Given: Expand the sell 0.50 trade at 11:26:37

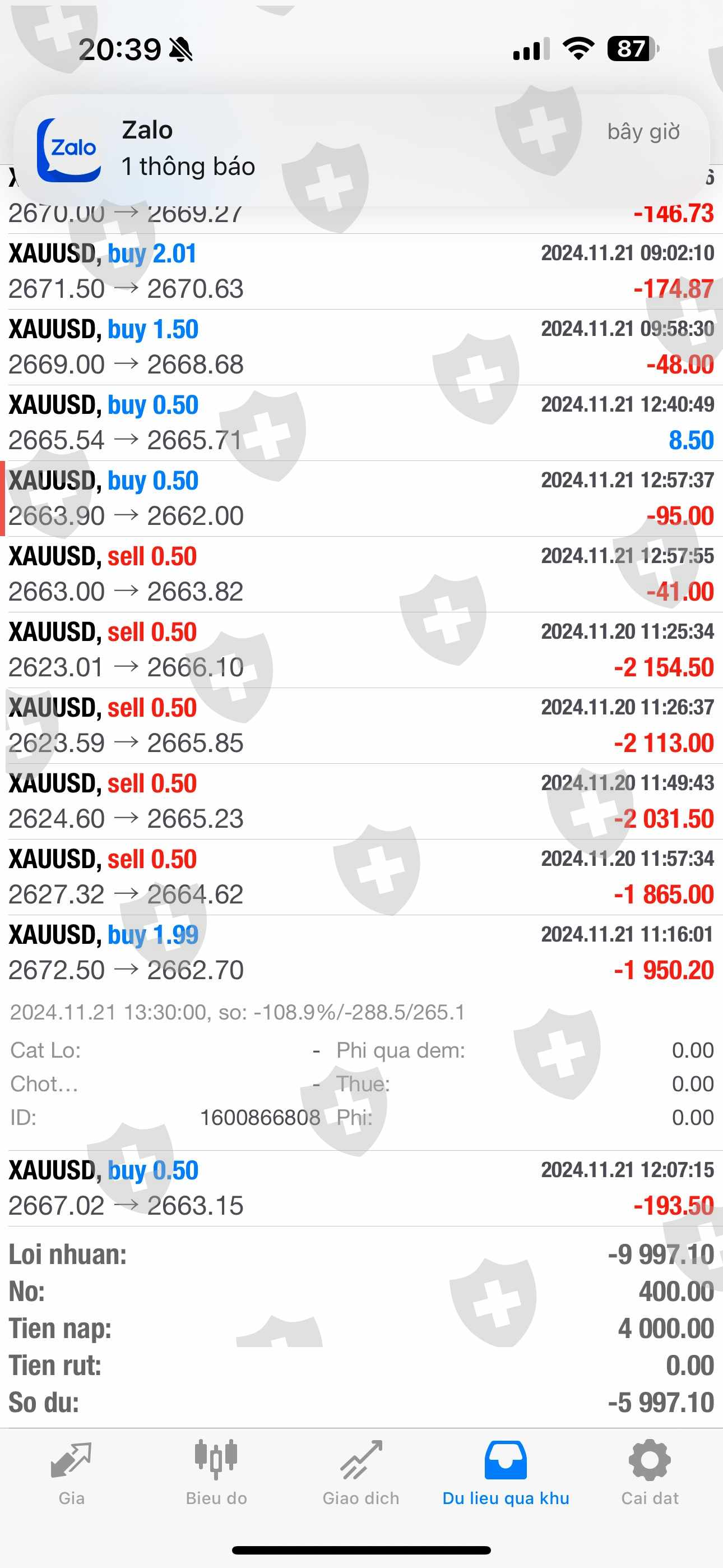Looking at the screenshot, I should tap(361, 726).
